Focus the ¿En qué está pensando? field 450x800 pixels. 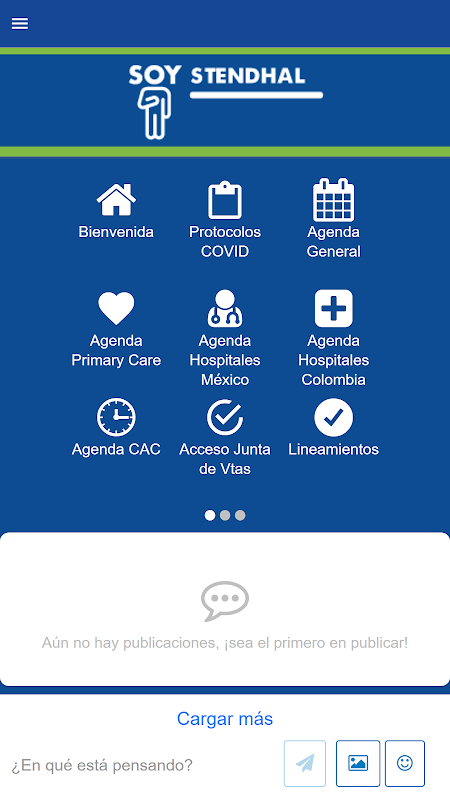coord(143,765)
